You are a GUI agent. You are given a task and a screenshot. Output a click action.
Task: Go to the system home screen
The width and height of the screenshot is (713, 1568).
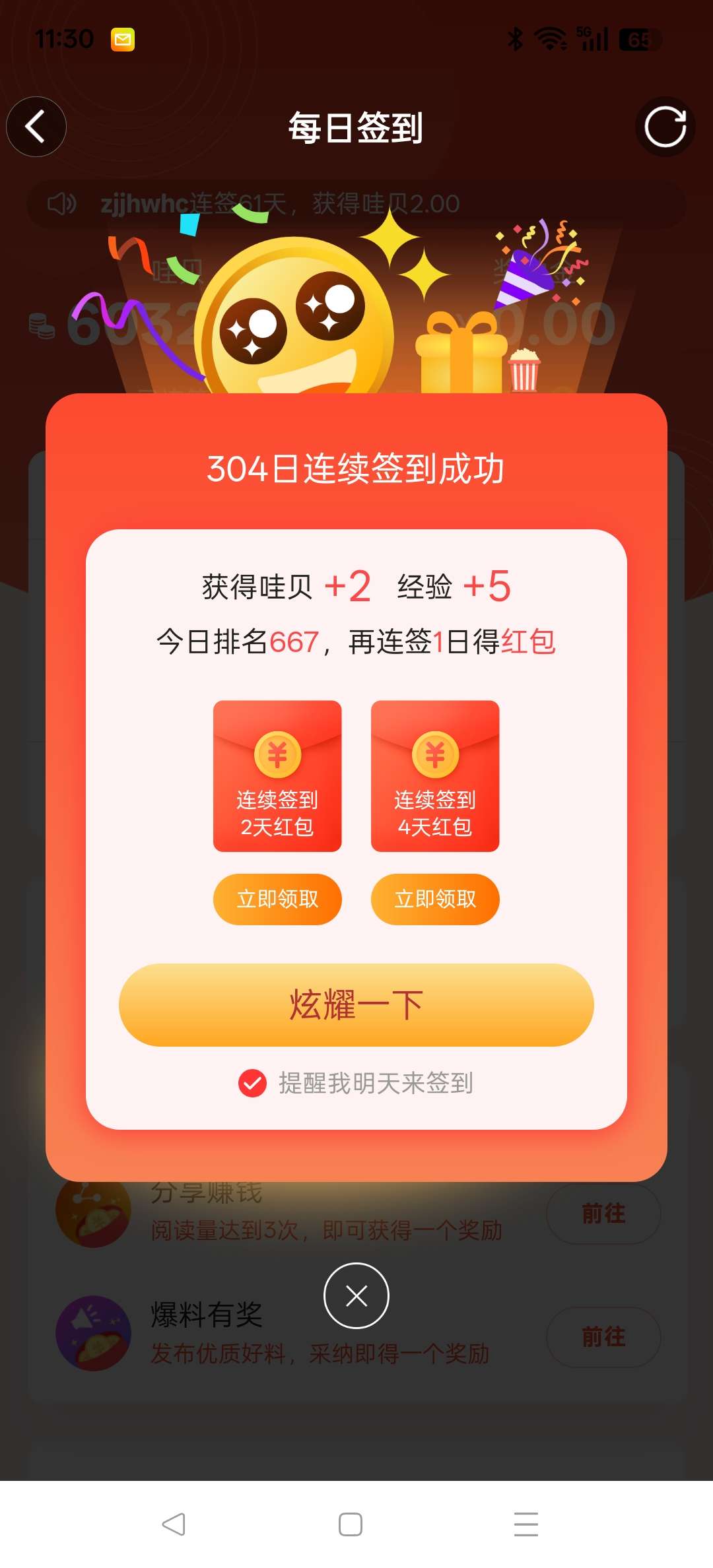coord(351,1524)
